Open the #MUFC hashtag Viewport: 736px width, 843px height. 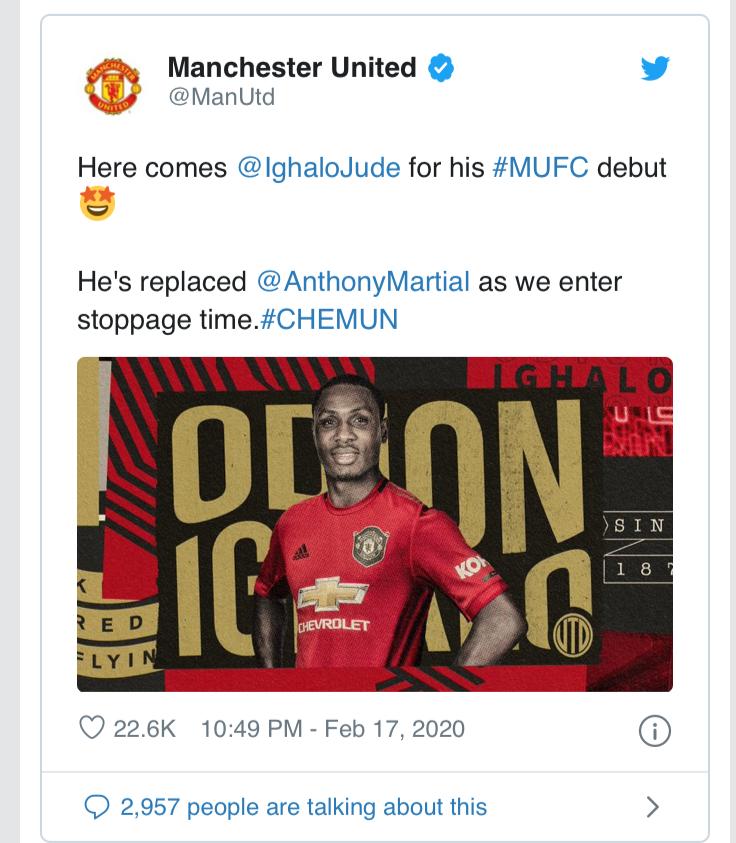540,167
